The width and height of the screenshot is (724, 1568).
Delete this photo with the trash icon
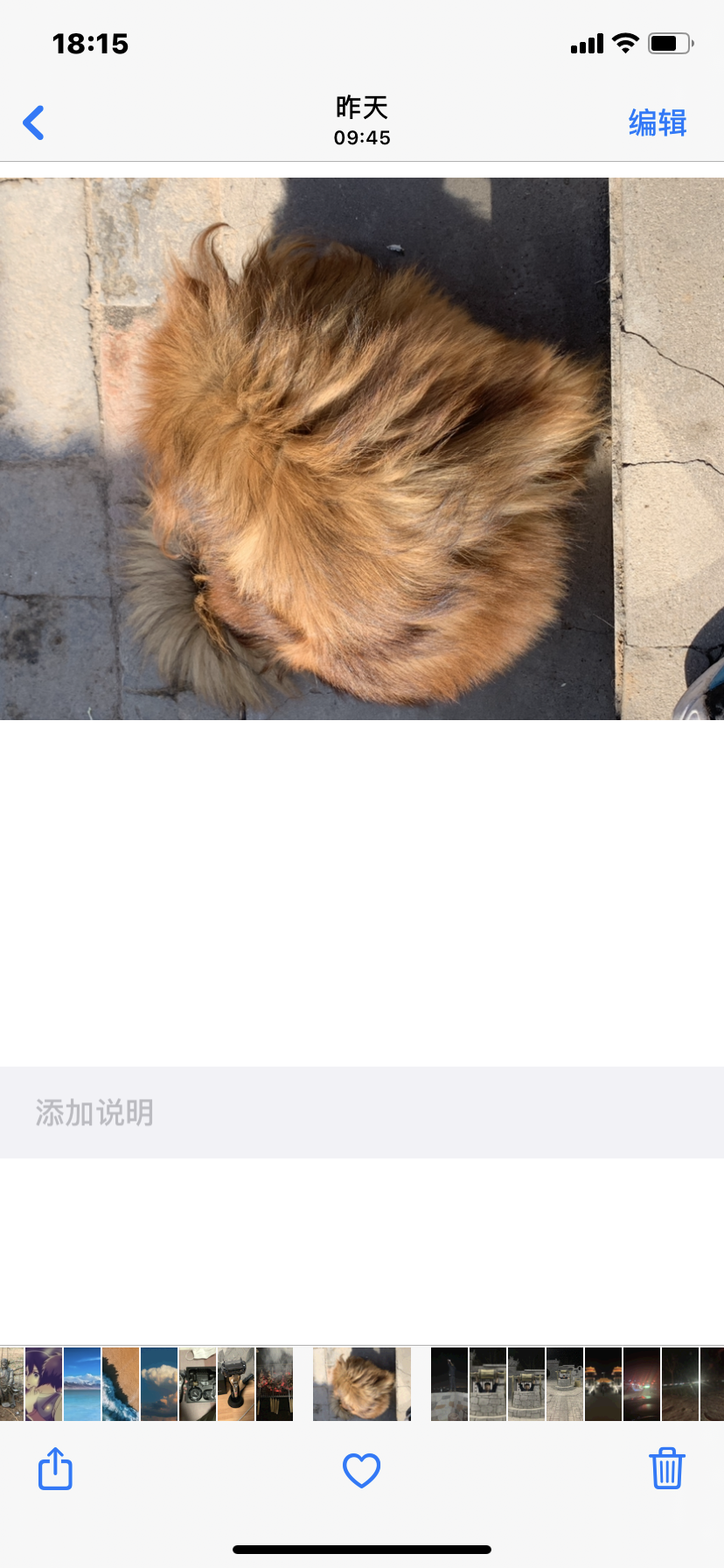point(666,1469)
